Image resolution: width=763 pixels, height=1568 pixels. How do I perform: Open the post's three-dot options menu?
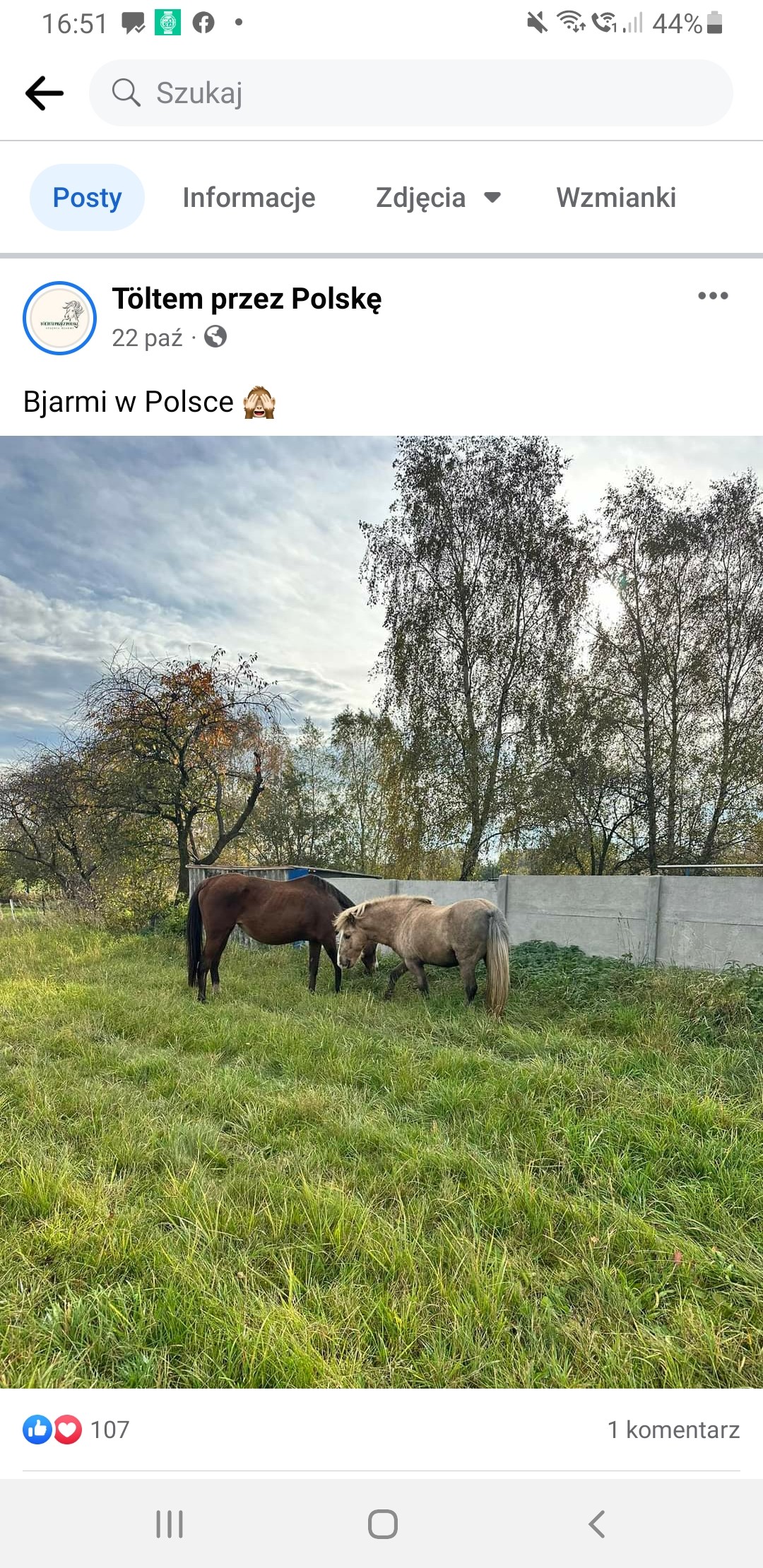(712, 296)
